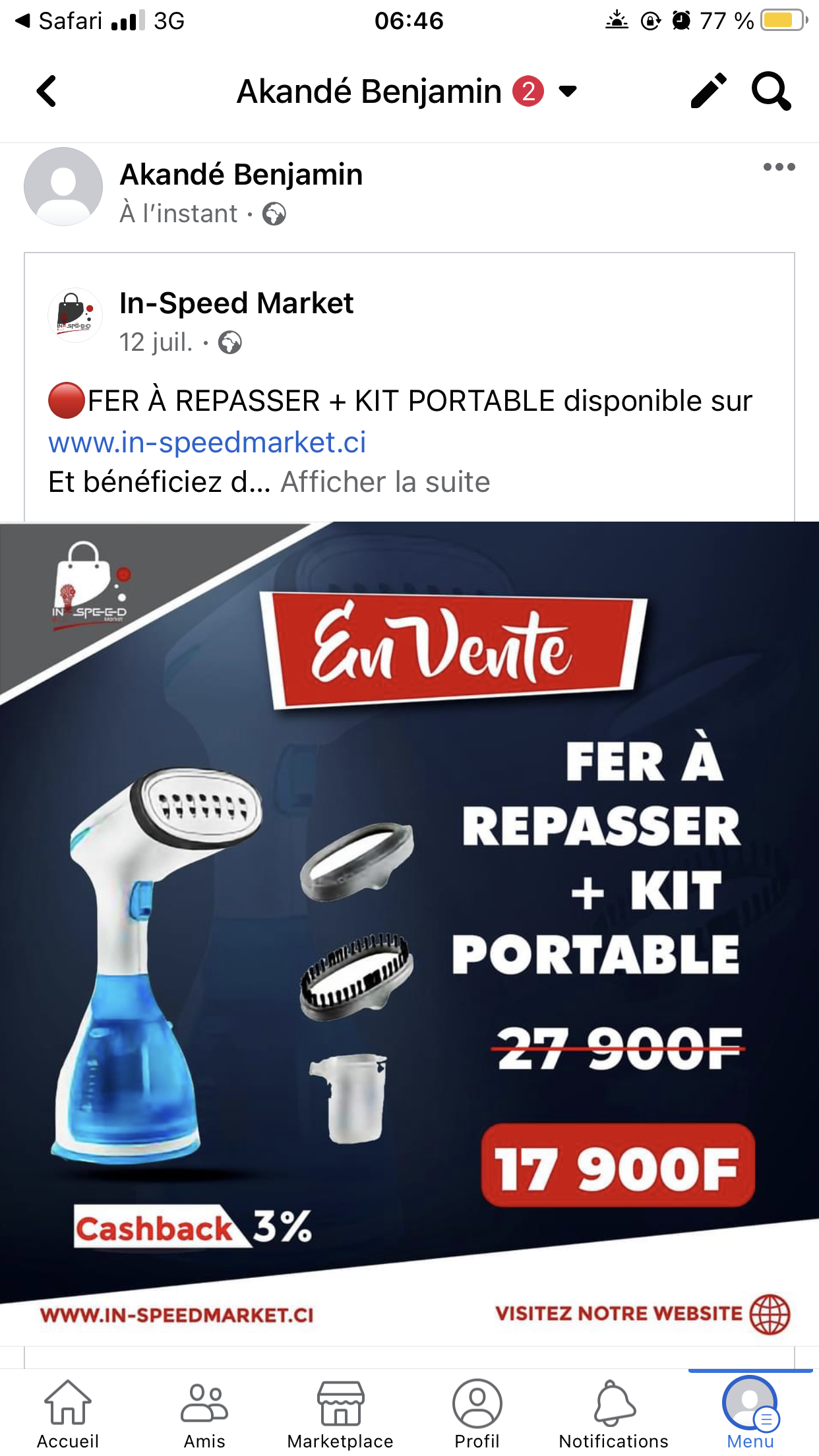
Task: Expand post text with Afficher la suite
Action: pyautogui.click(x=385, y=482)
